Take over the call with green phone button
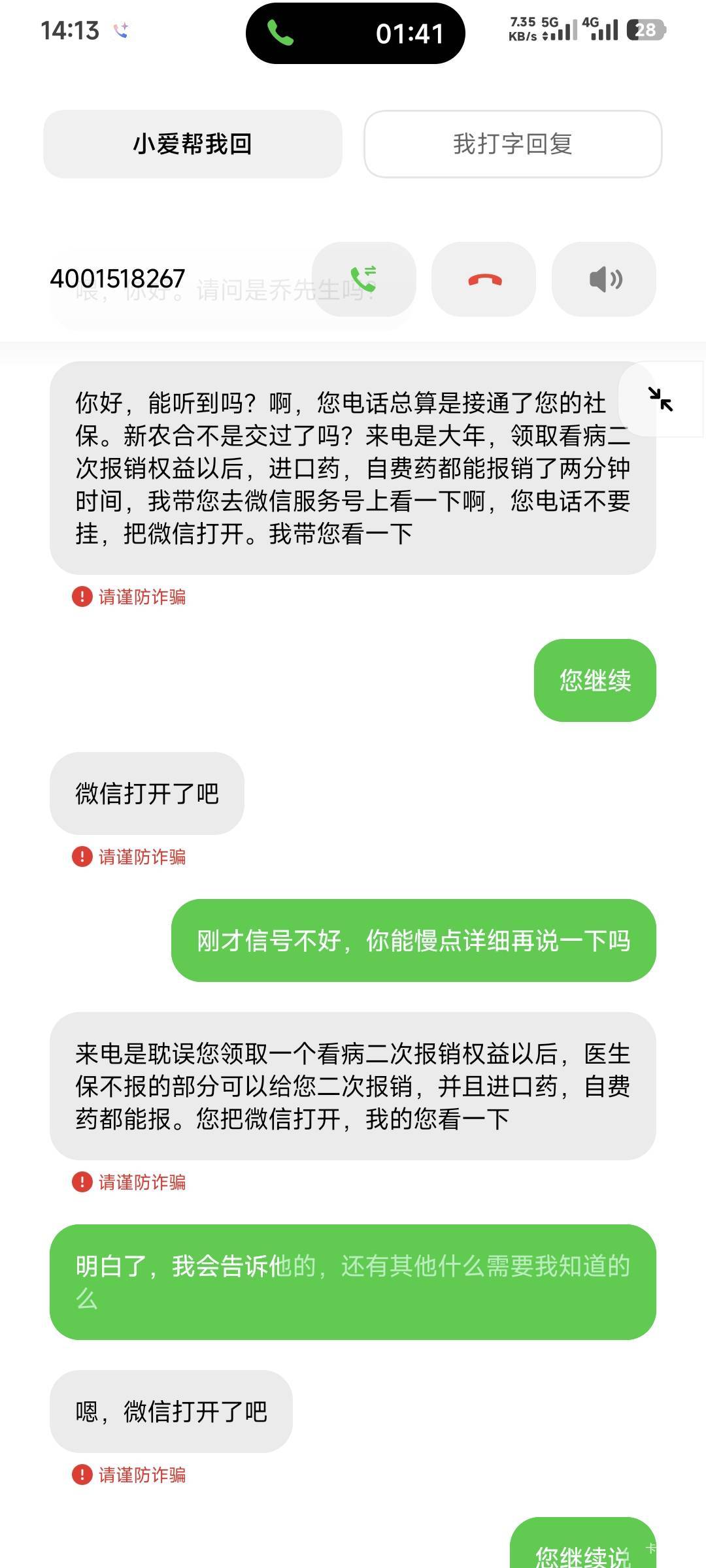 [363, 280]
